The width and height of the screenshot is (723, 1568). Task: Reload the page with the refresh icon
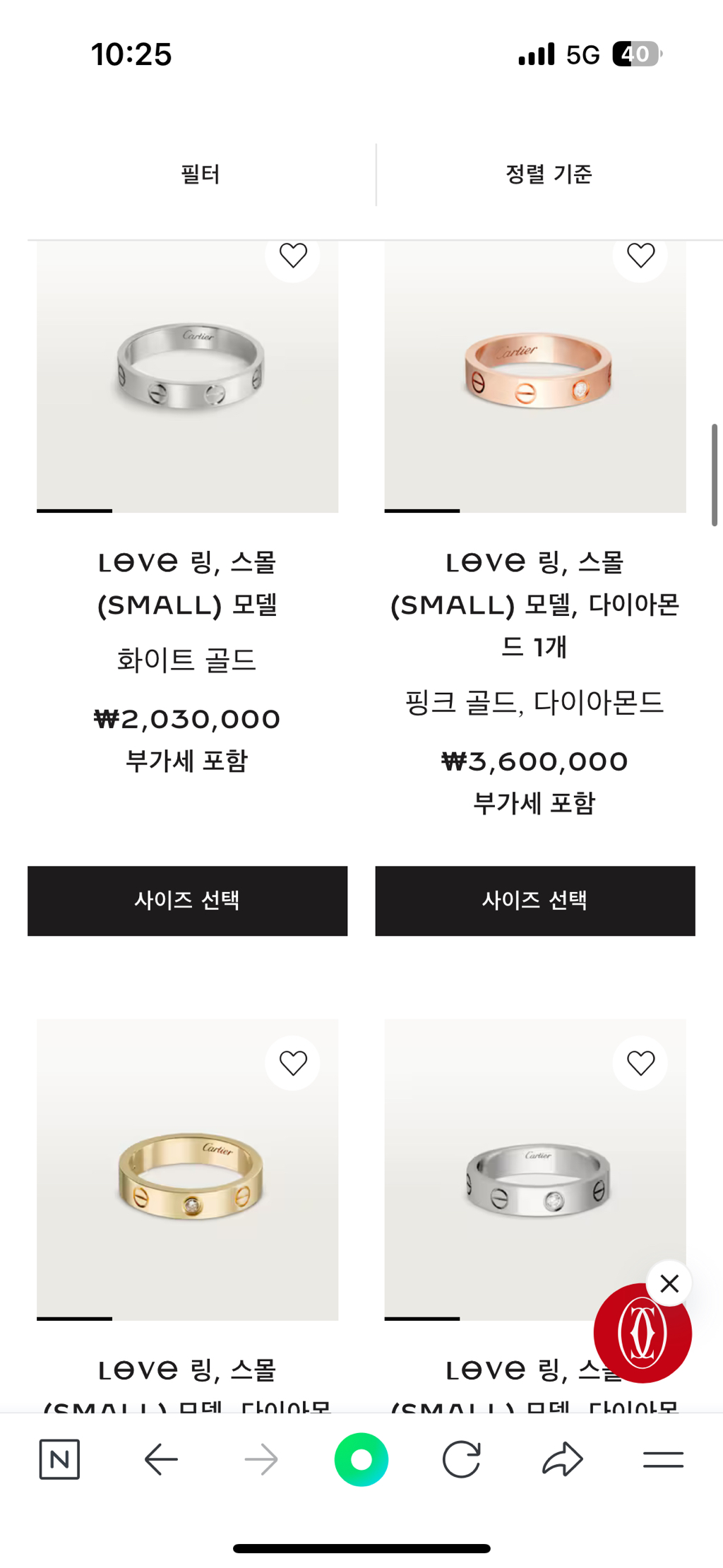[x=460, y=1459]
